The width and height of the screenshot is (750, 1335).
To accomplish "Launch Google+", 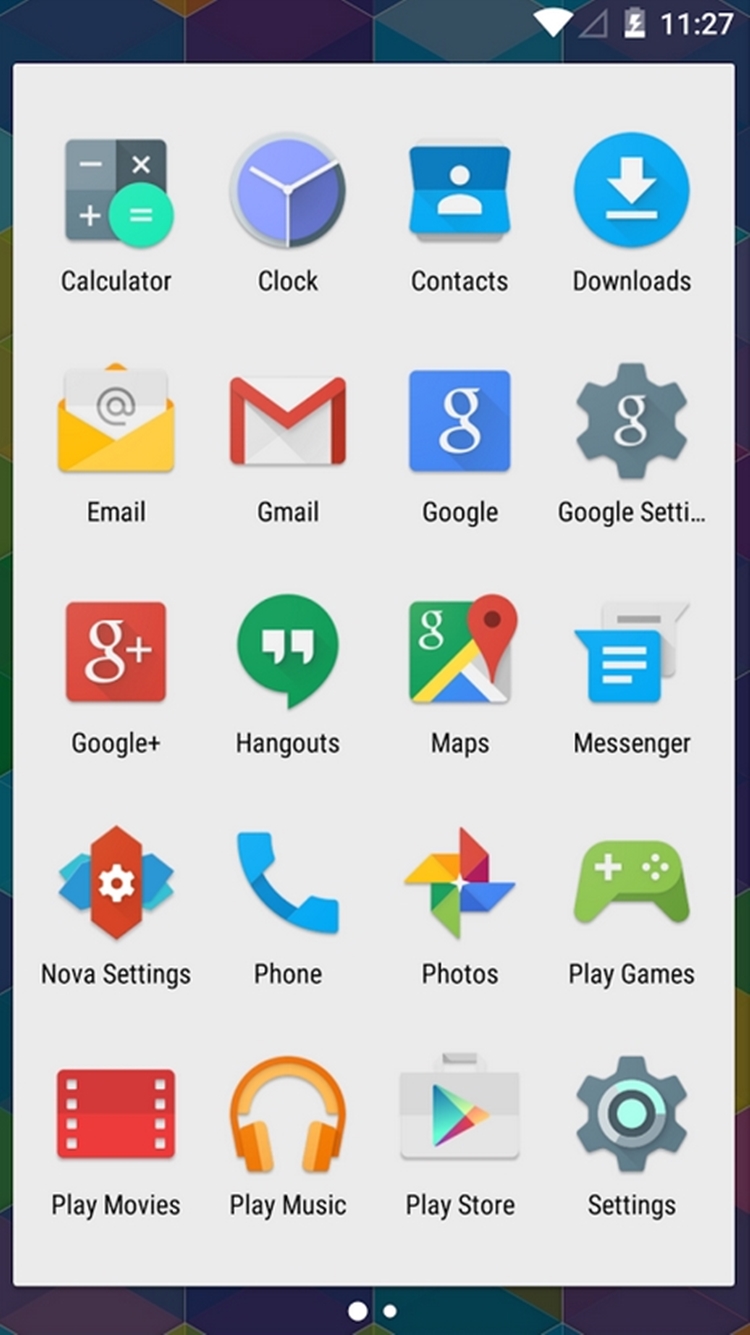I will 116,652.
